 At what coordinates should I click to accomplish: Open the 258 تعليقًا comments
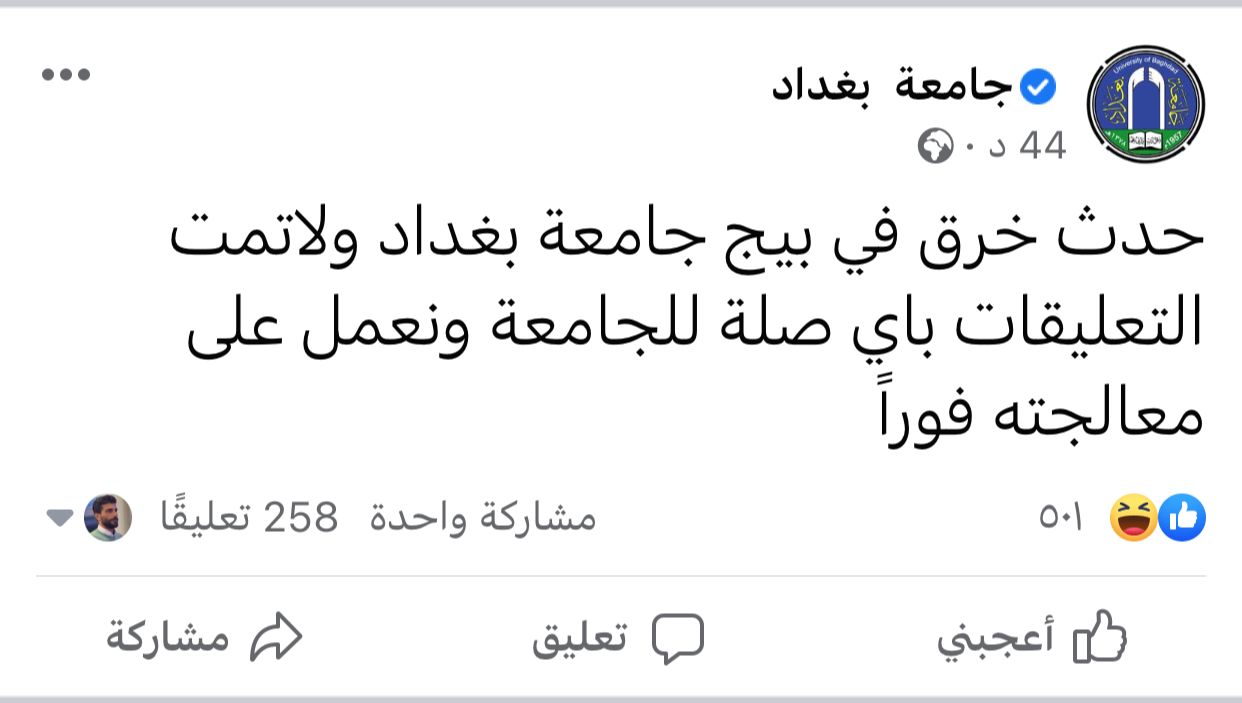(x=249, y=518)
